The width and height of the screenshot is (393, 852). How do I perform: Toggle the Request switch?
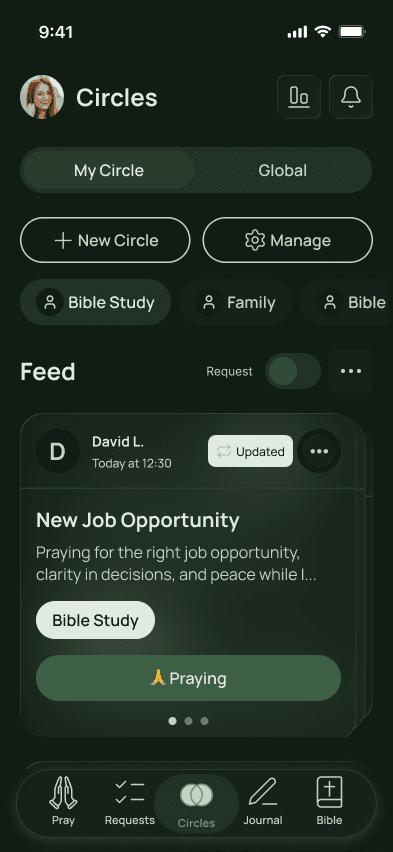[x=292, y=371]
